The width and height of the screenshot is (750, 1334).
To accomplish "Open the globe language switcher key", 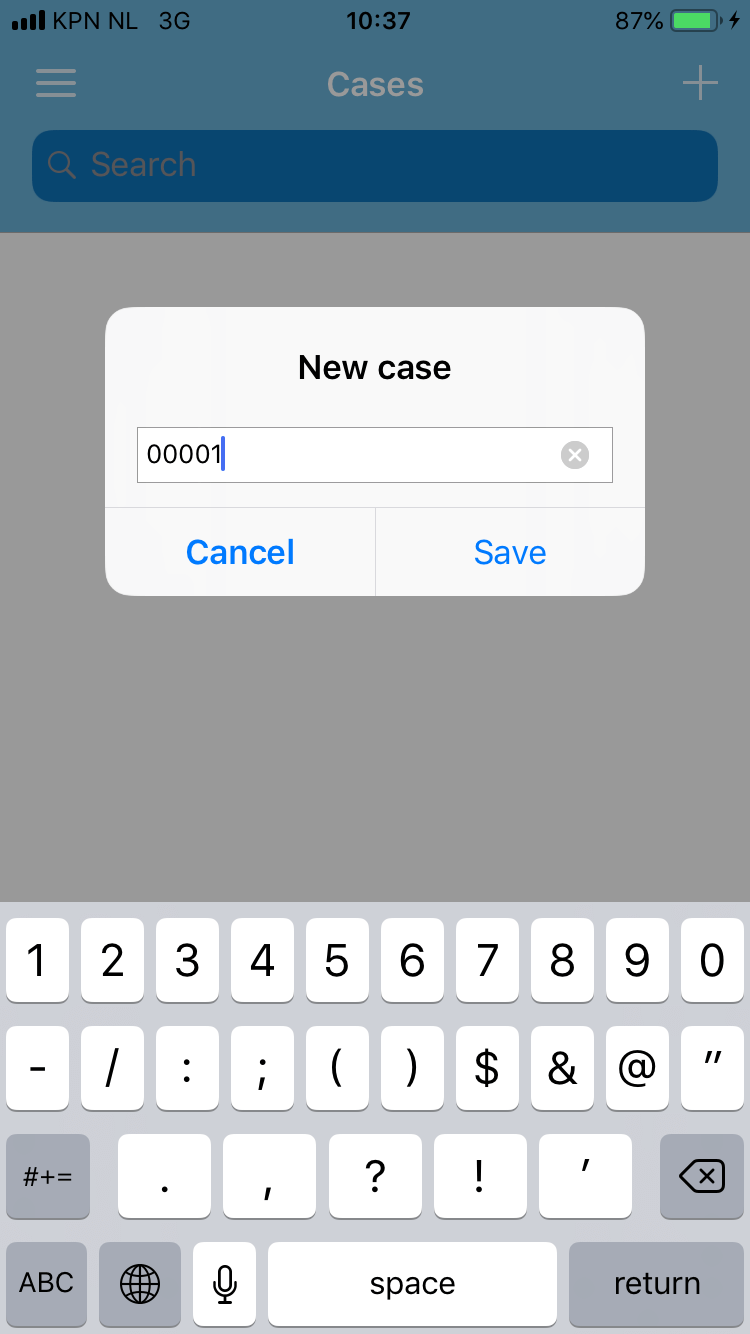I will [x=140, y=1283].
